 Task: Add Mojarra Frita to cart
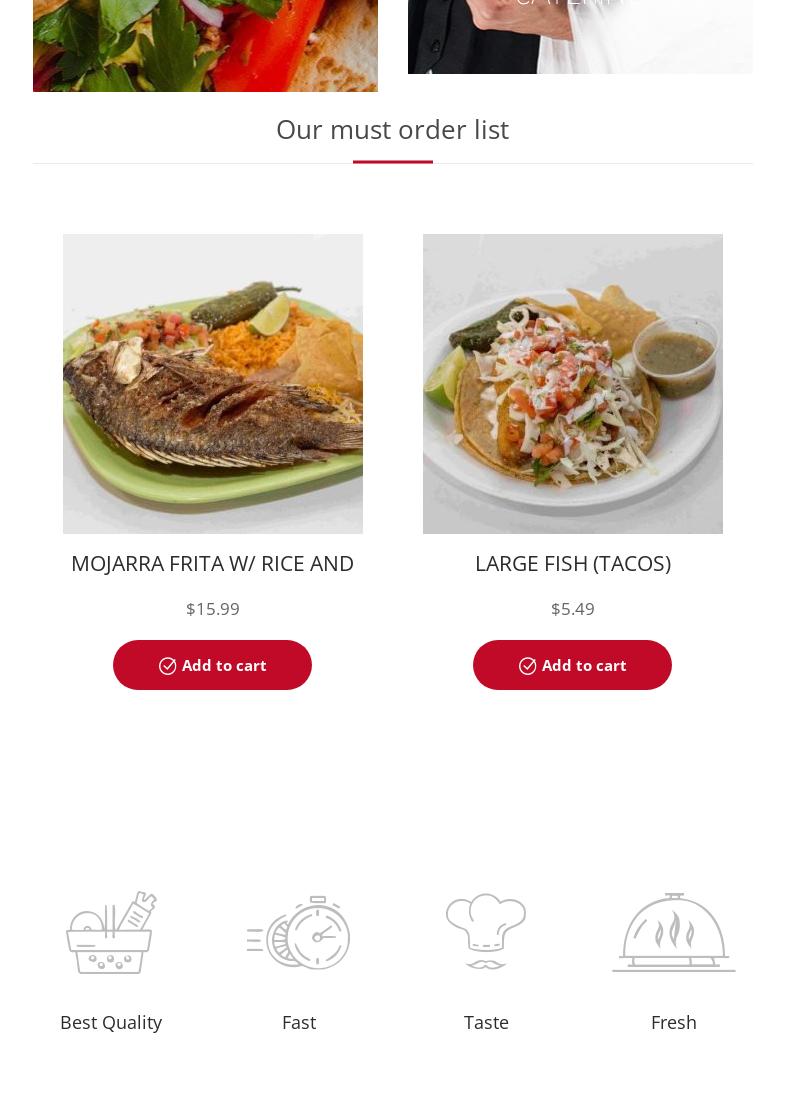[212, 665]
